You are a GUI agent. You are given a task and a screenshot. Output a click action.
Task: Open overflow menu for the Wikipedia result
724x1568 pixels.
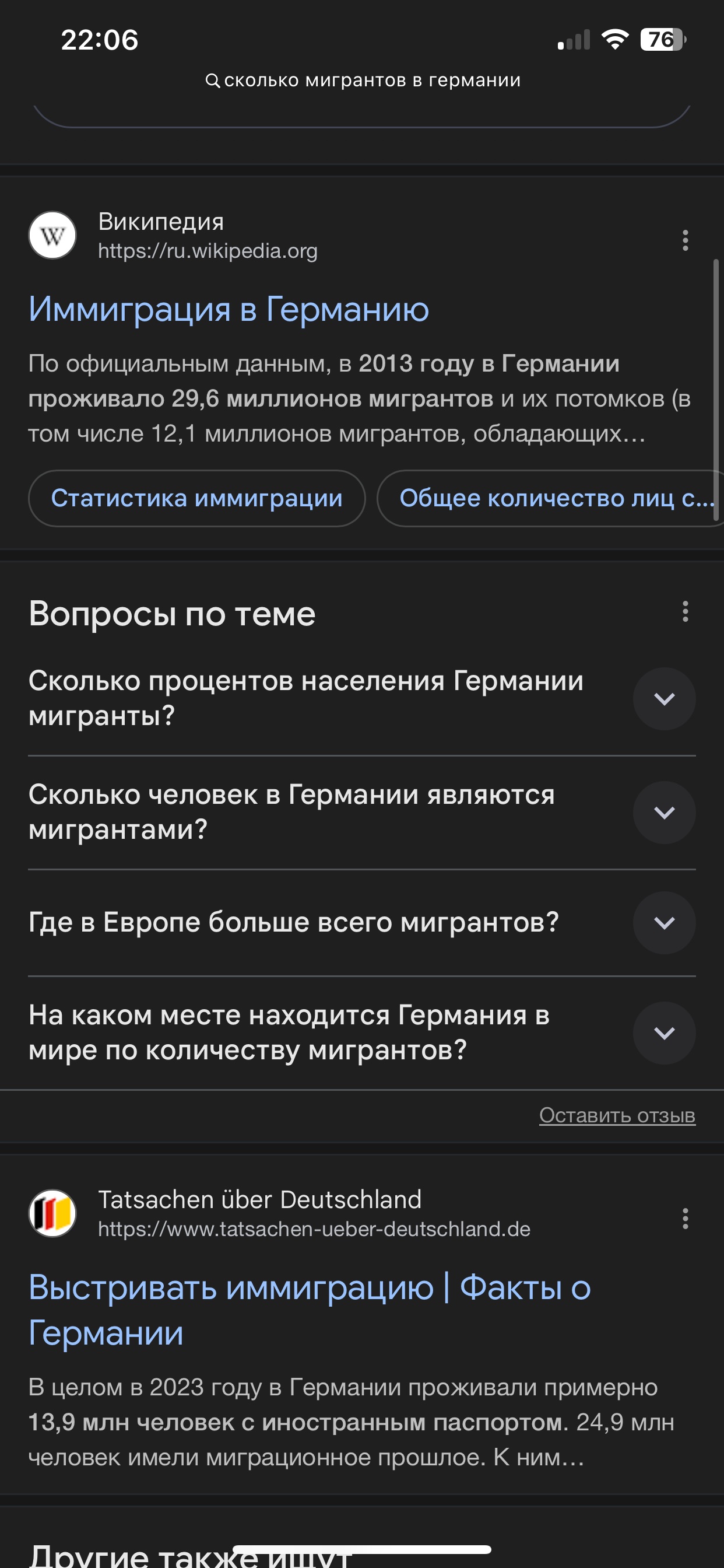(x=685, y=240)
